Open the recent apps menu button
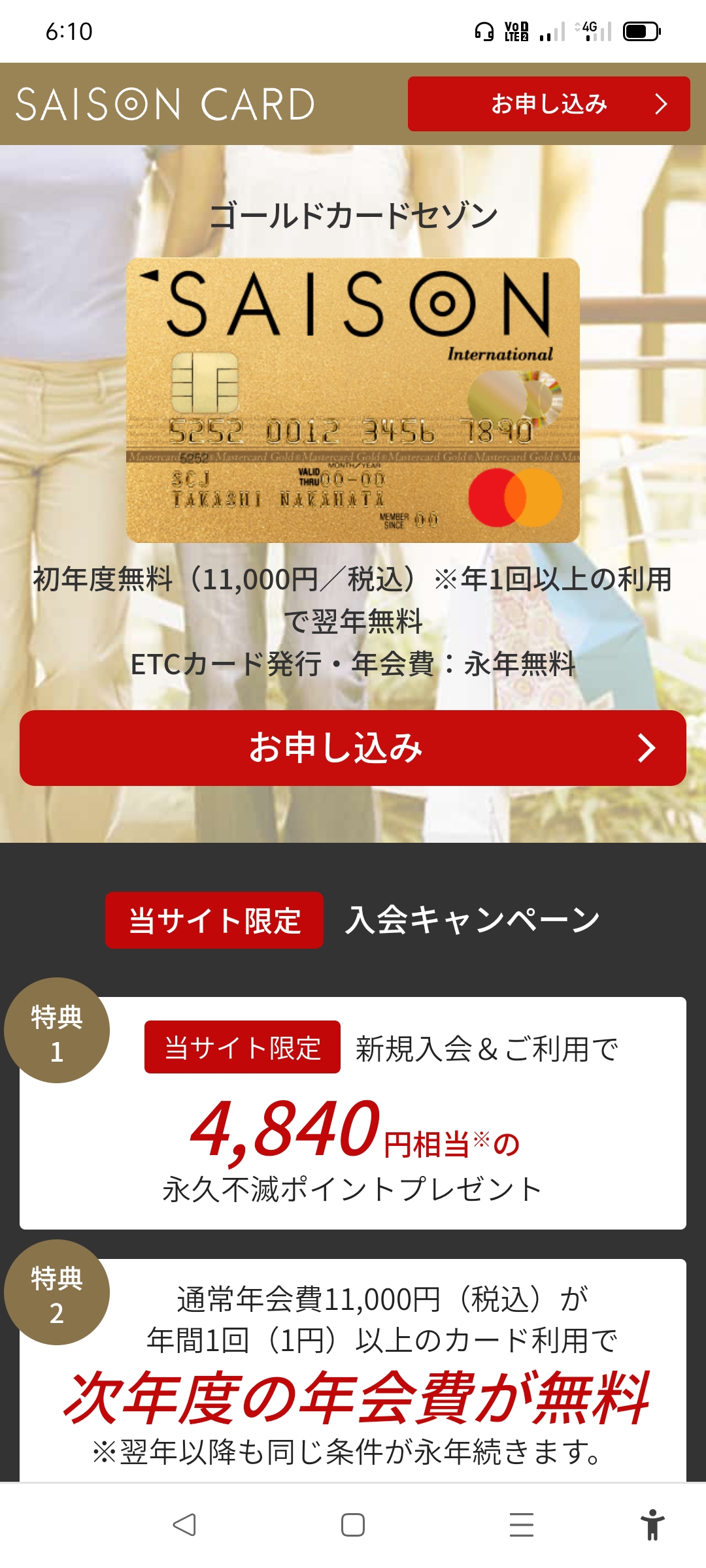Viewport: 706px width, 1568px height. click(521, 1525)
